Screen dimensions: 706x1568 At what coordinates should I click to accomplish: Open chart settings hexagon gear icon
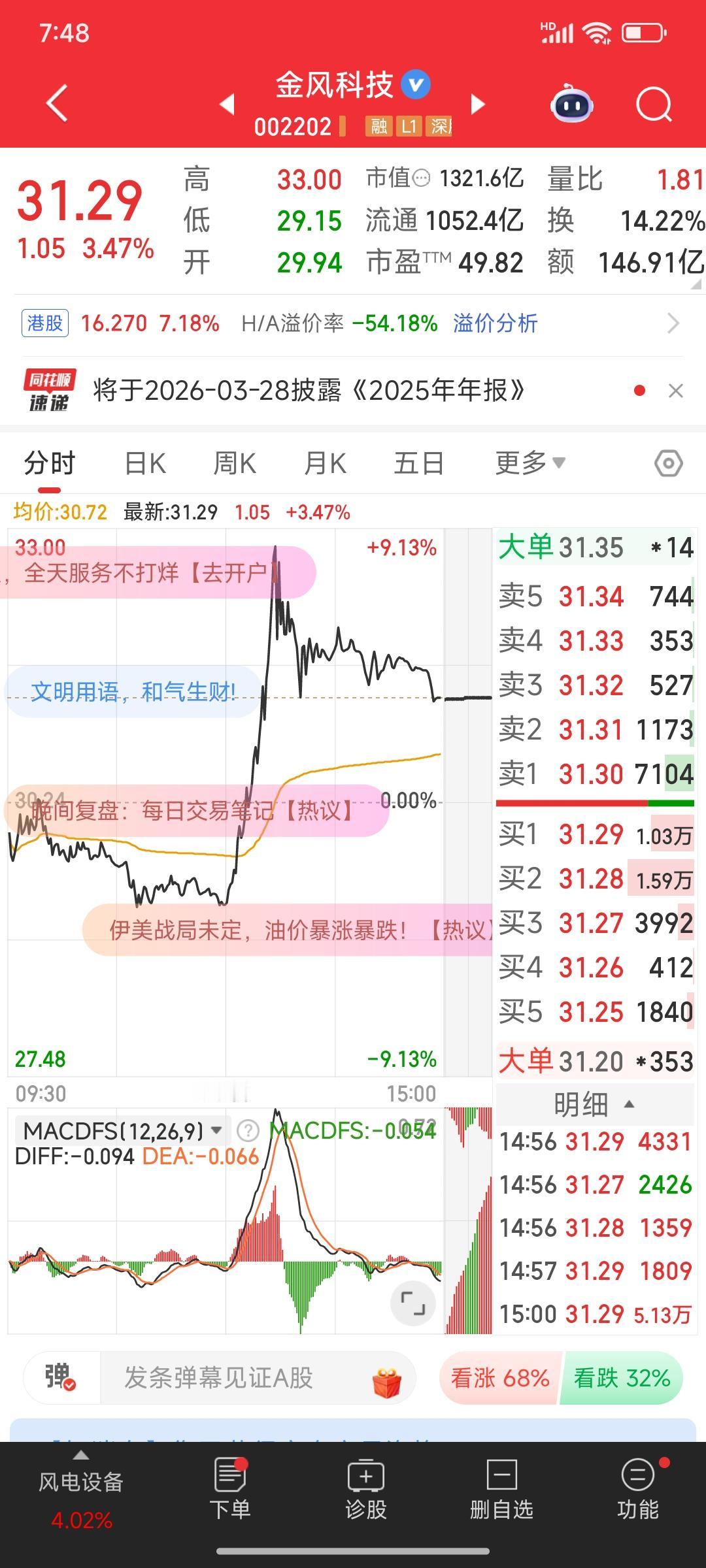[x=668, y=462]
